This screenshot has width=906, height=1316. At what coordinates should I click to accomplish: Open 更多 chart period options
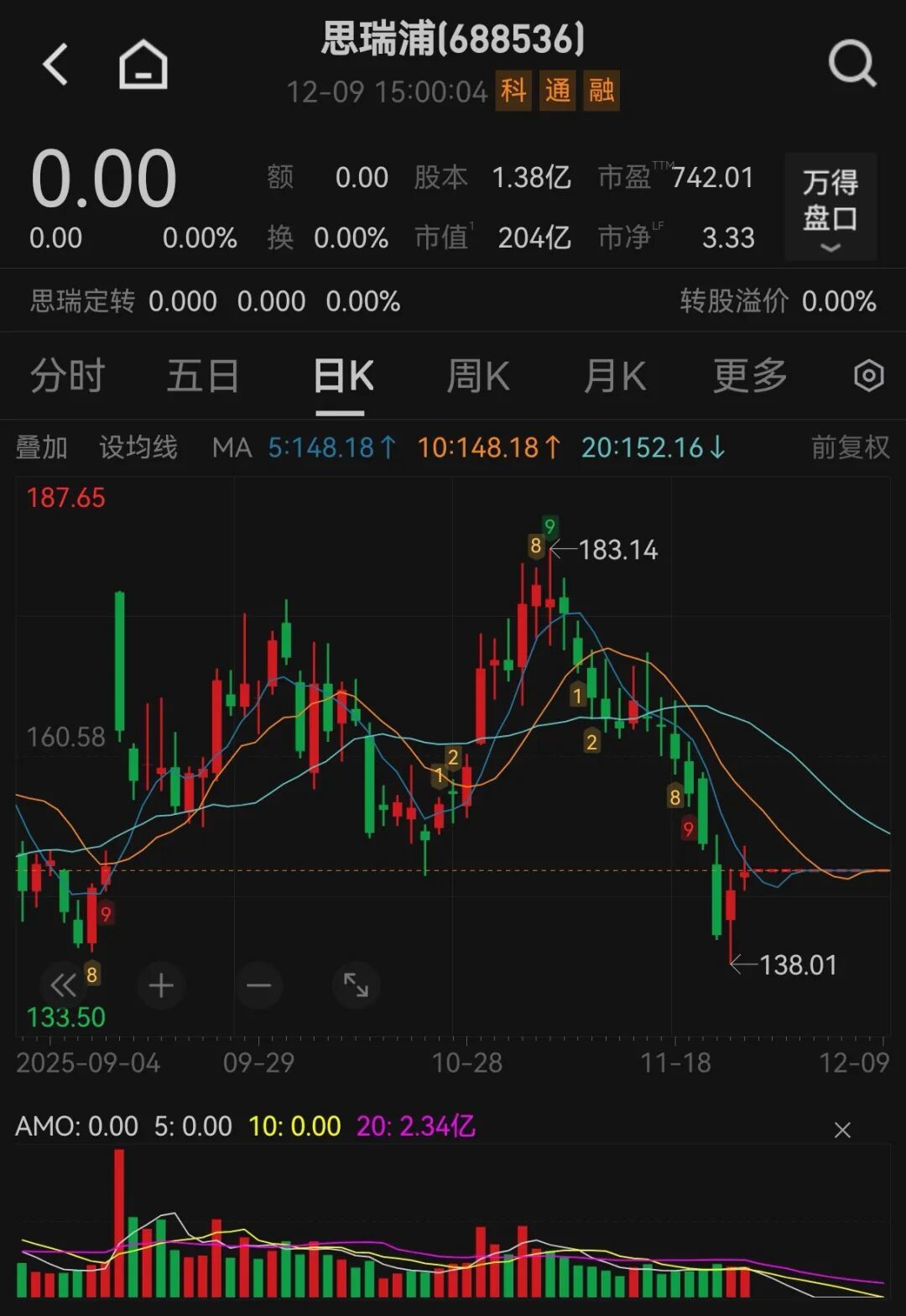[x=750, y=376]
